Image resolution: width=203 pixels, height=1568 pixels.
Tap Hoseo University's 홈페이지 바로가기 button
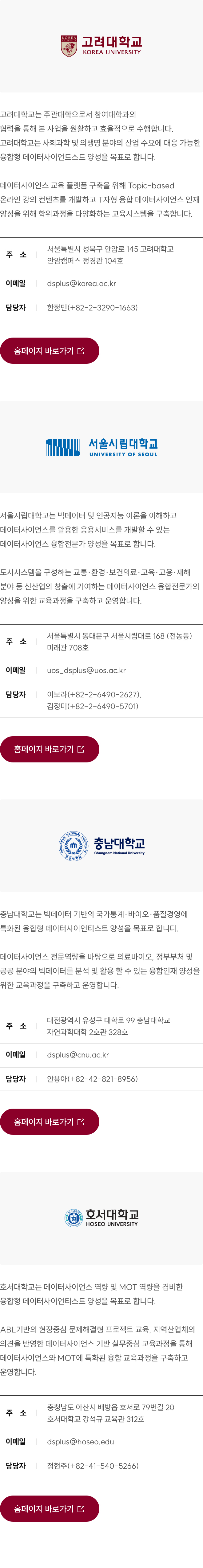pos(49,1508)
